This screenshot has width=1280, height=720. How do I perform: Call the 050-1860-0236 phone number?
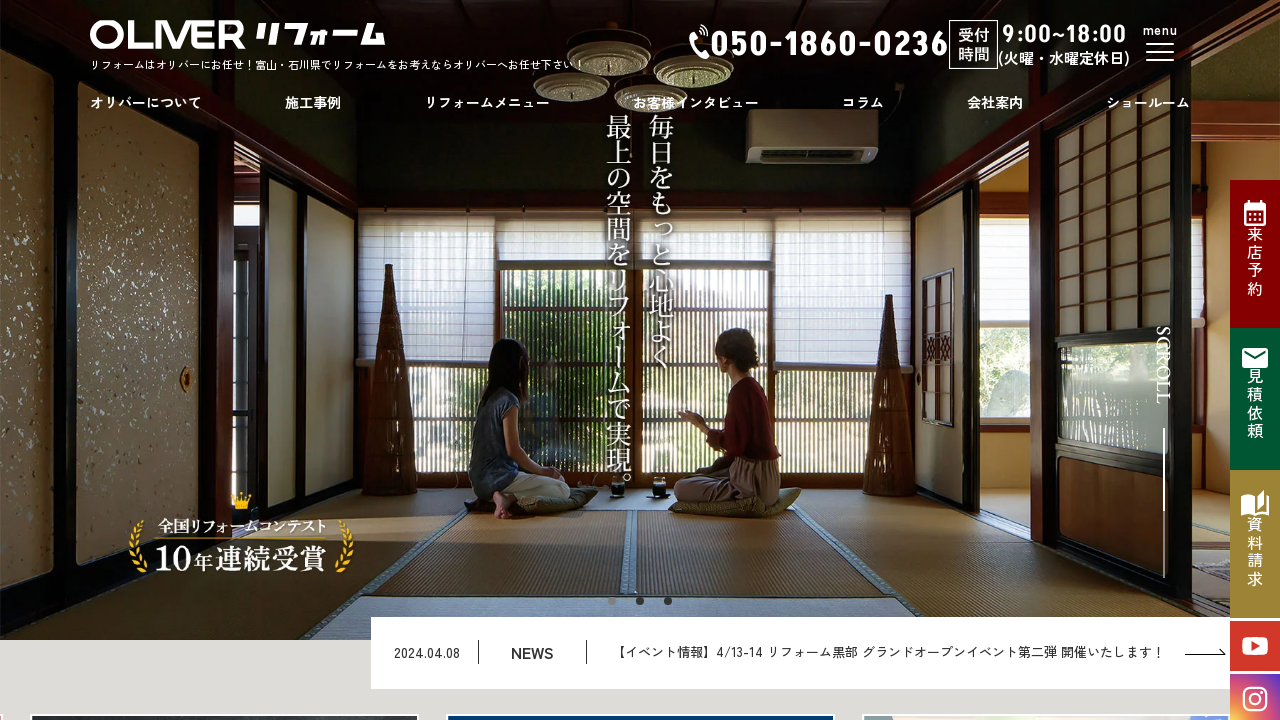tap(818, 44)
